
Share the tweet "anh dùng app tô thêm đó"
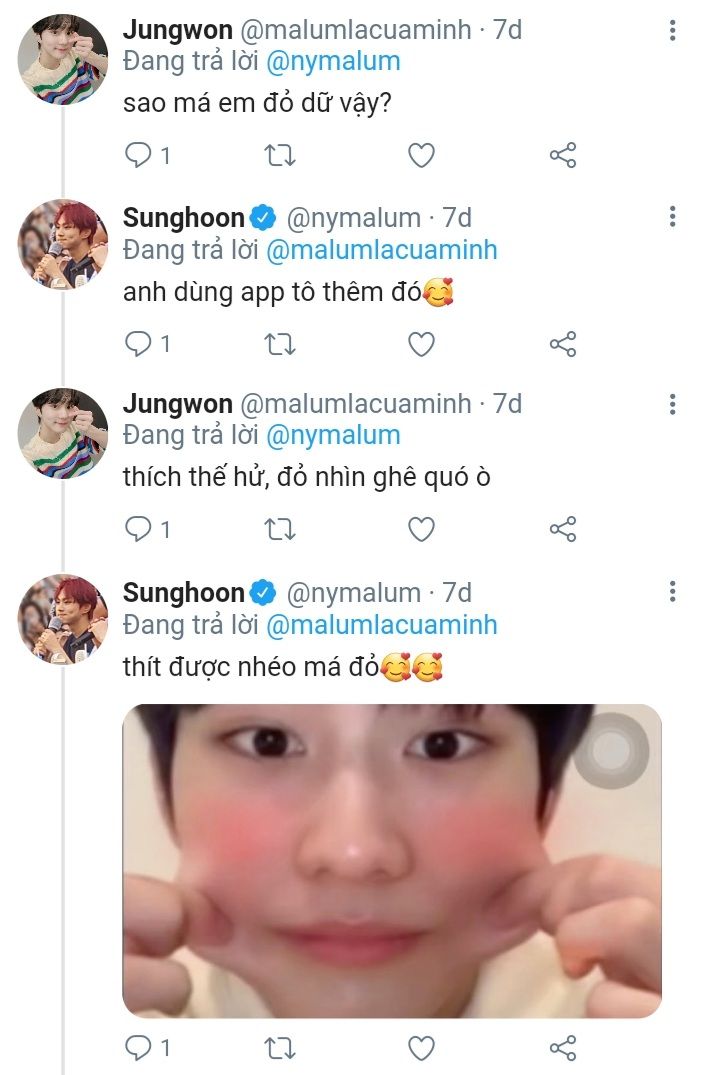click(563, 344)
